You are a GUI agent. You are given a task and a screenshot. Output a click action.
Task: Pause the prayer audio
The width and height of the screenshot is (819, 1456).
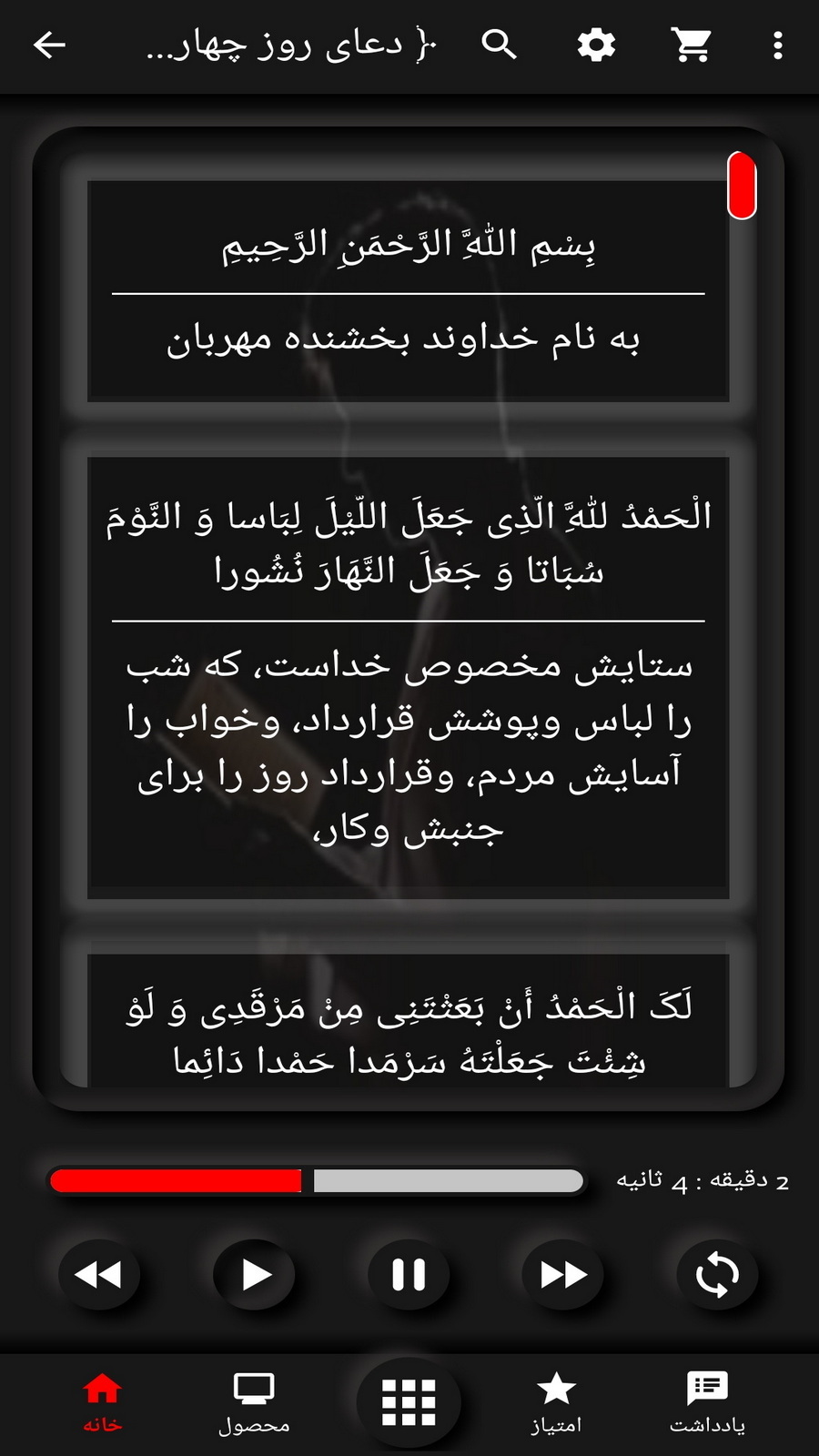click(x=409, y=1274)
